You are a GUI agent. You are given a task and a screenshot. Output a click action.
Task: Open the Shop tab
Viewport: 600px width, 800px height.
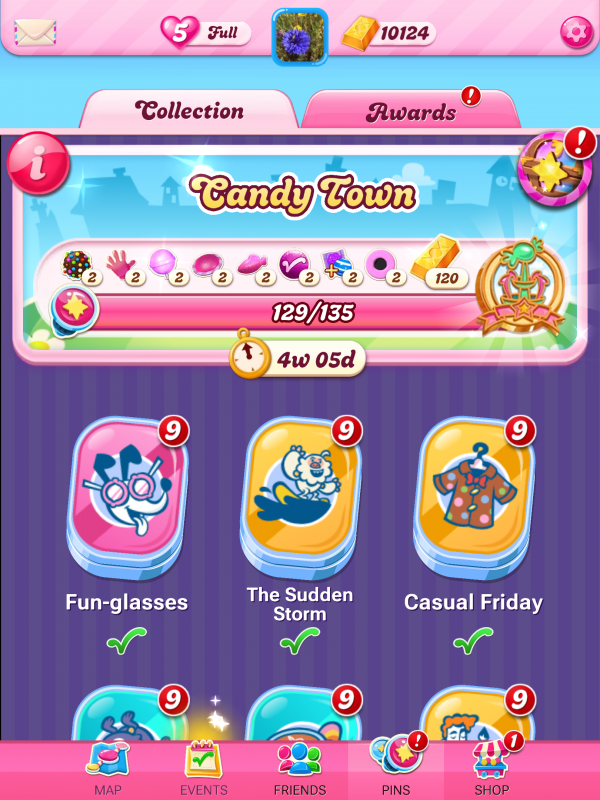(490, 768)
